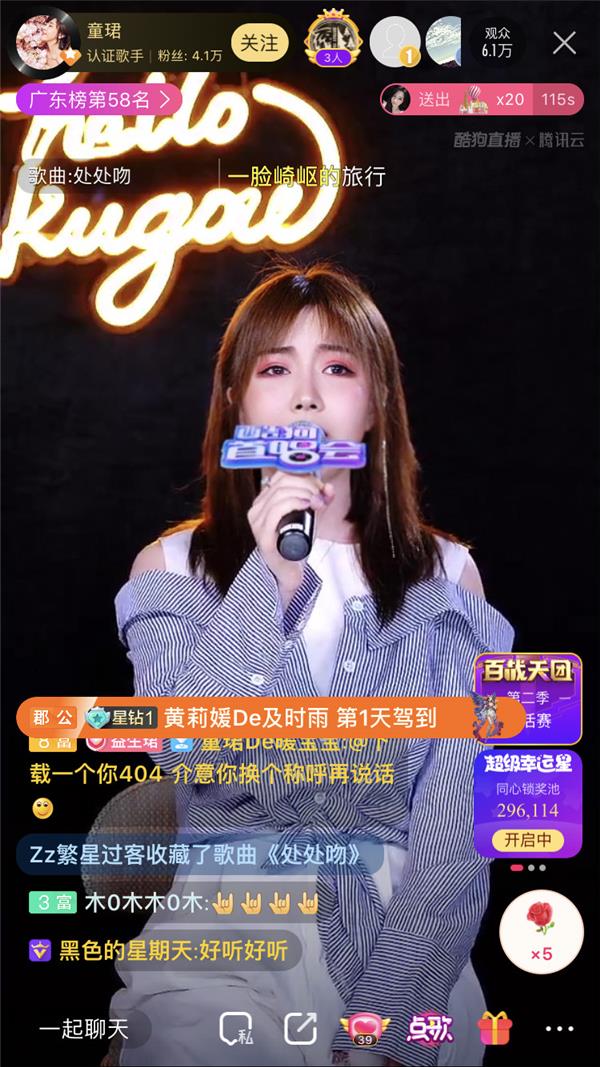Open the 点歌 song request
600x1067 pixels.
point(430,1029)
